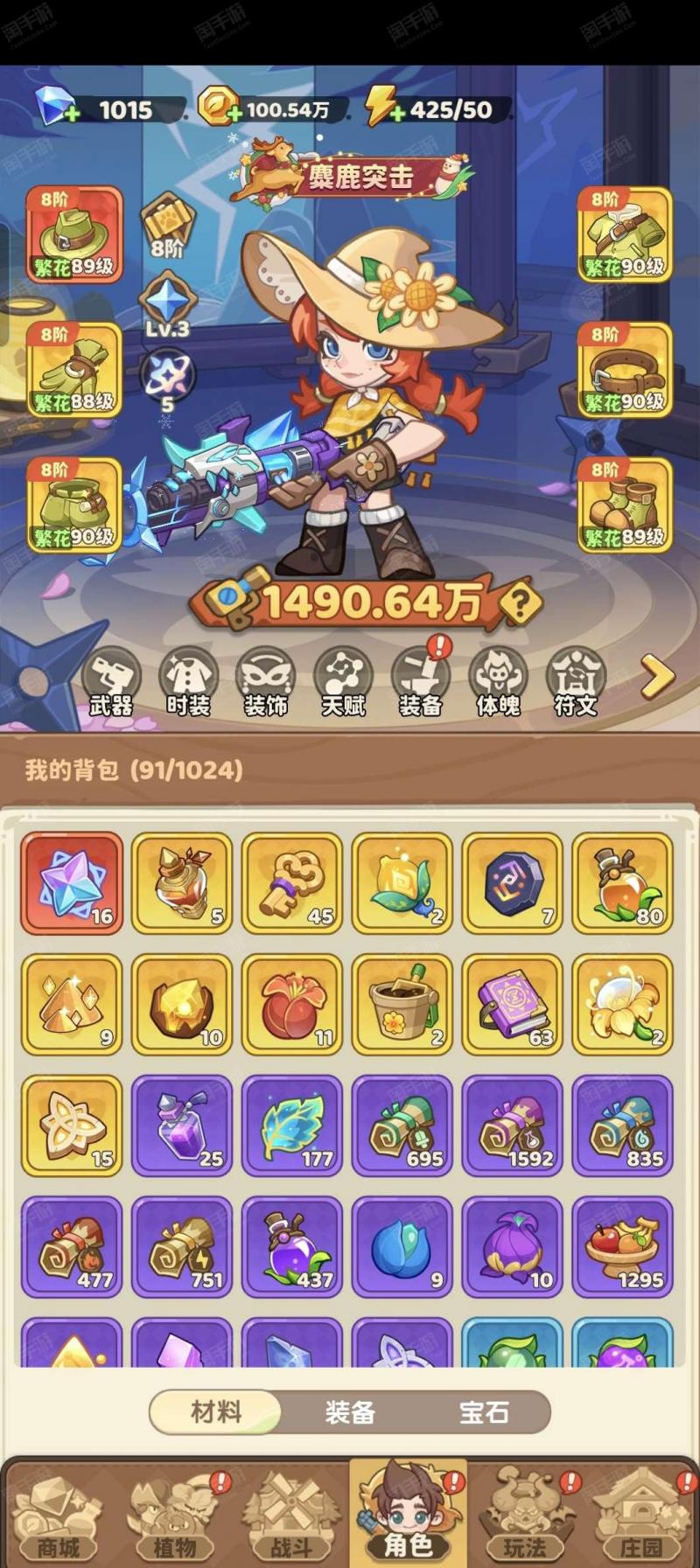Tap the plus beside the gold coins
Image resolution: width=700 pixels, height=1568 pixels.
234,115
